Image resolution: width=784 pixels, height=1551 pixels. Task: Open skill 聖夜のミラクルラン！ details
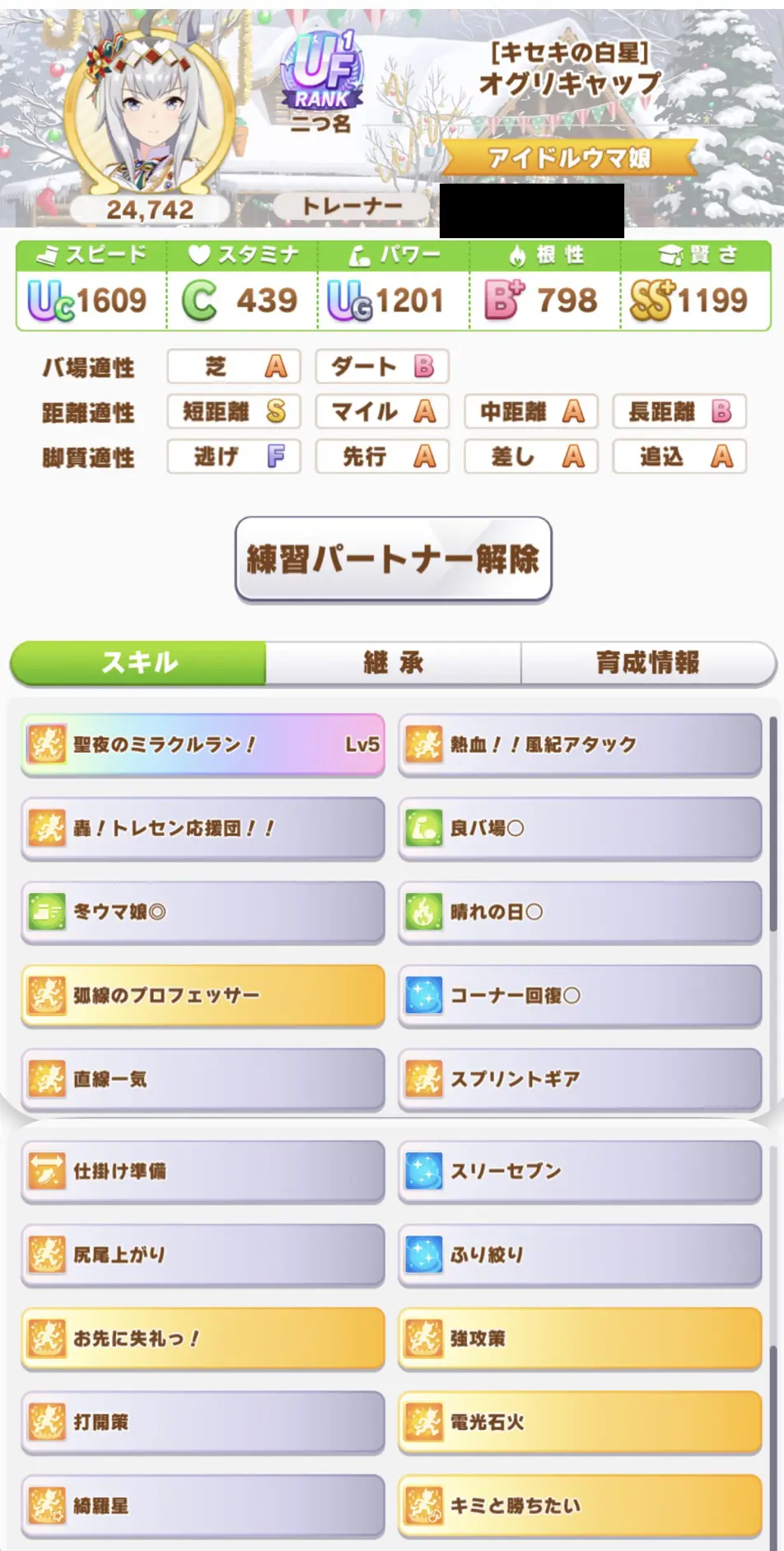coord(203,745)
